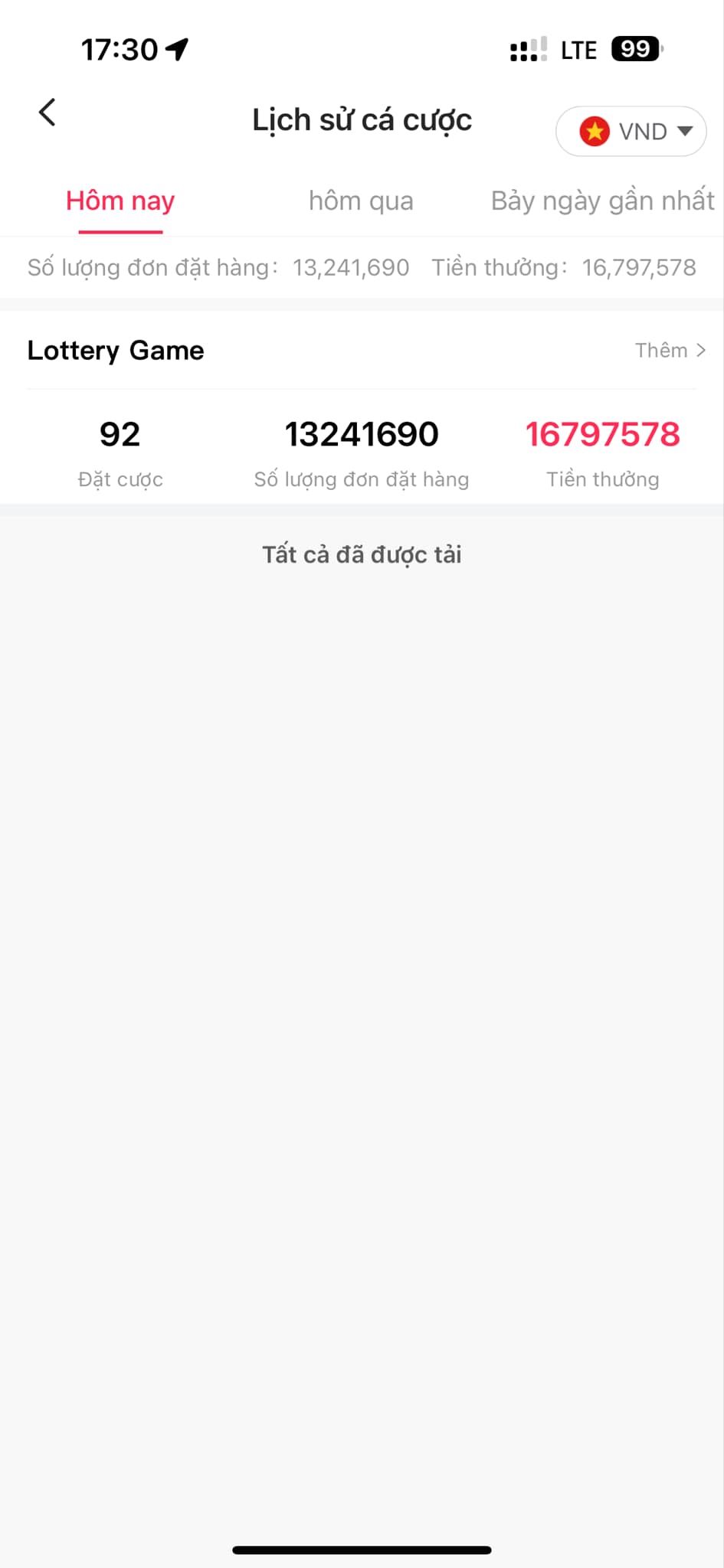
Task: Go back from Lịch sử cá cược
Action: pos(48,113)
